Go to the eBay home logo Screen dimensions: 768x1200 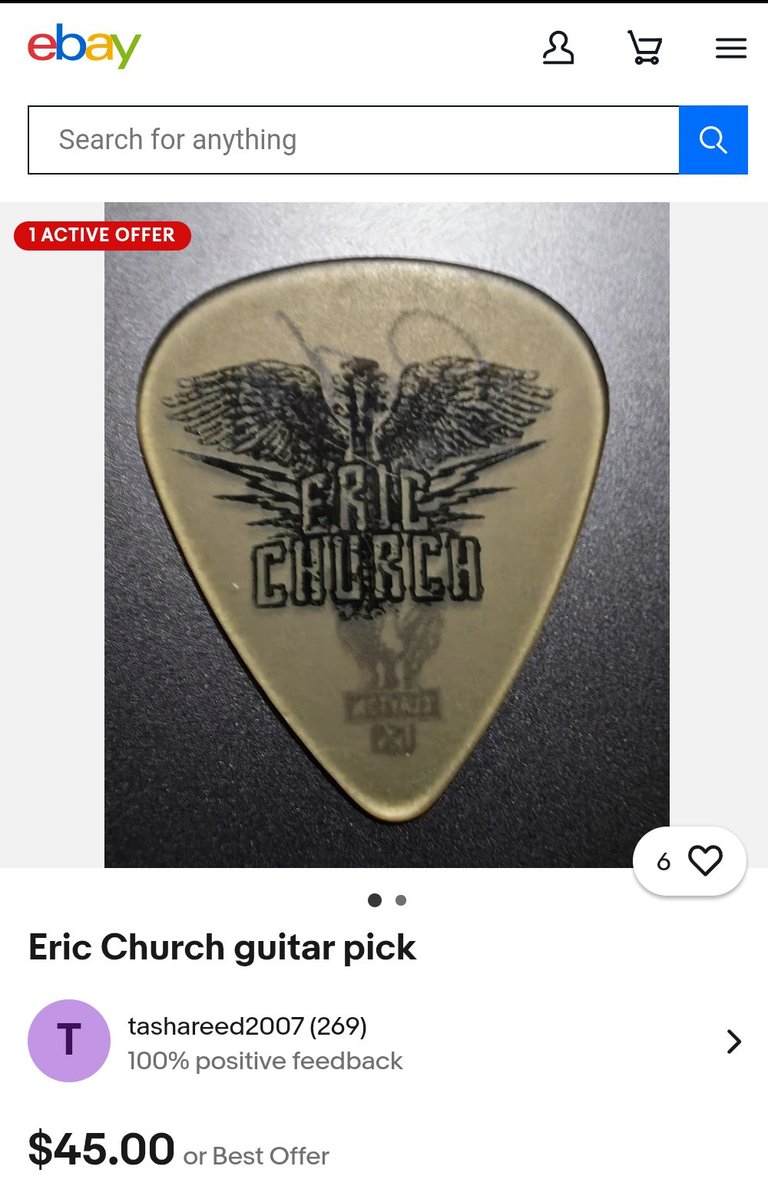pos(84,47)
